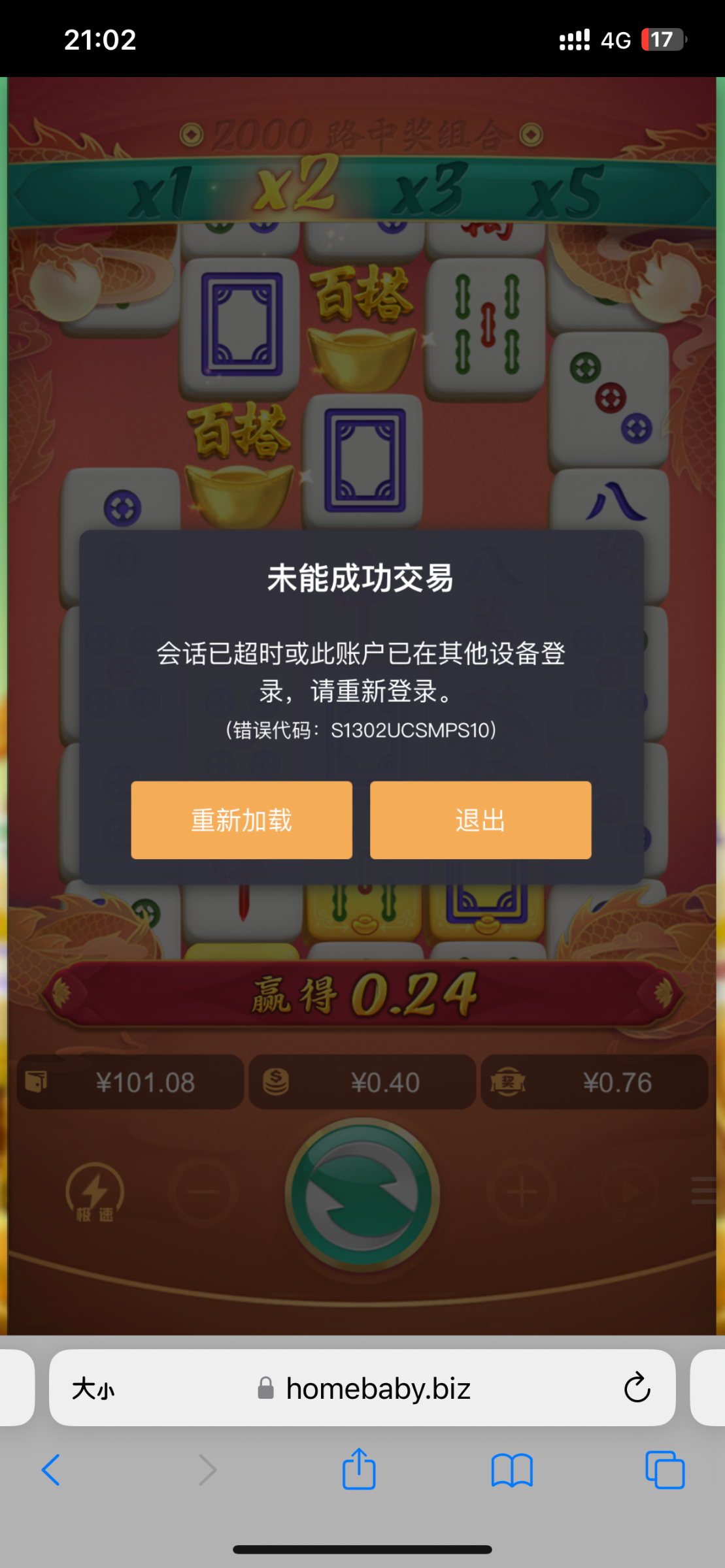Screen dimensions: 725x1568
Task: Open the Safari share sheet
Action: 359,1469
